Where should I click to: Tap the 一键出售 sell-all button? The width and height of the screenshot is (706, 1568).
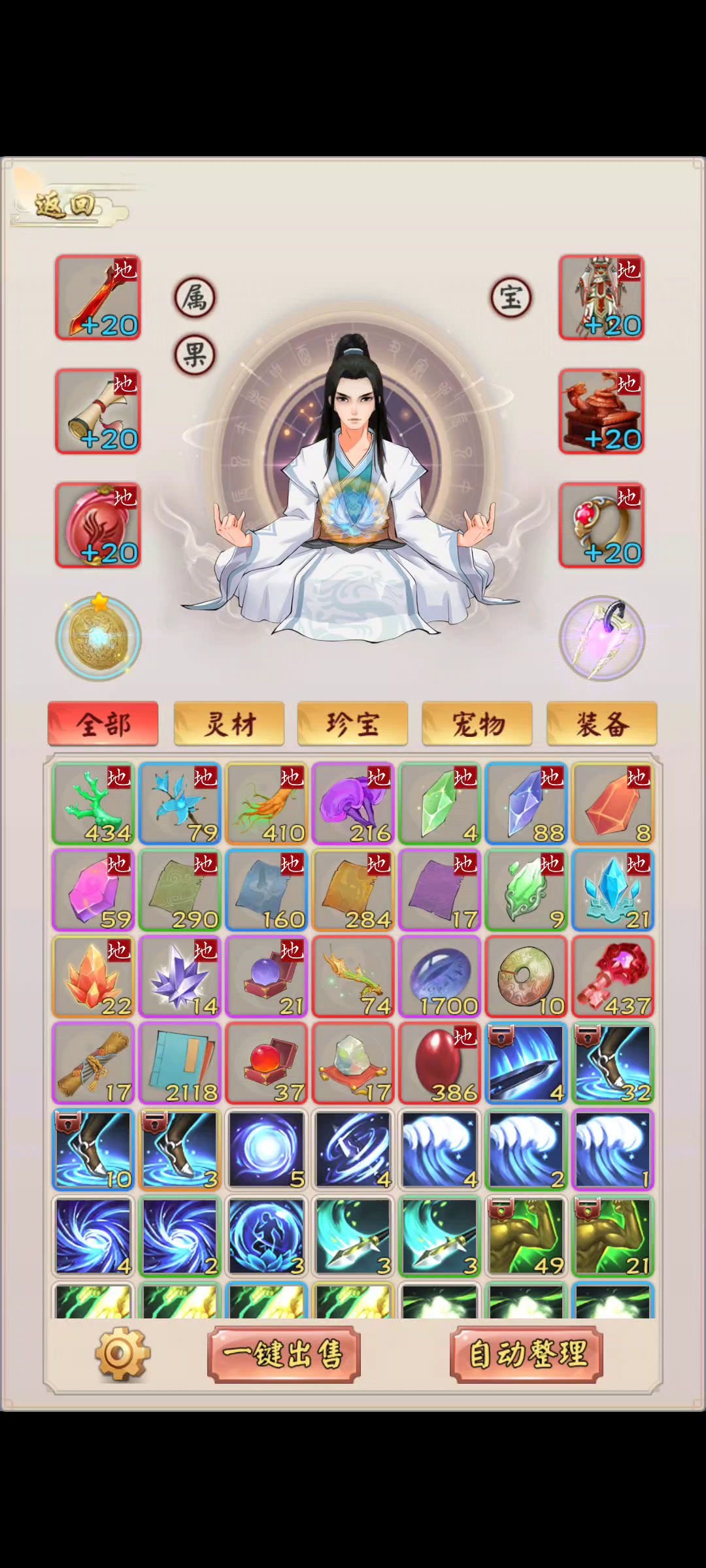point(284,1354)
